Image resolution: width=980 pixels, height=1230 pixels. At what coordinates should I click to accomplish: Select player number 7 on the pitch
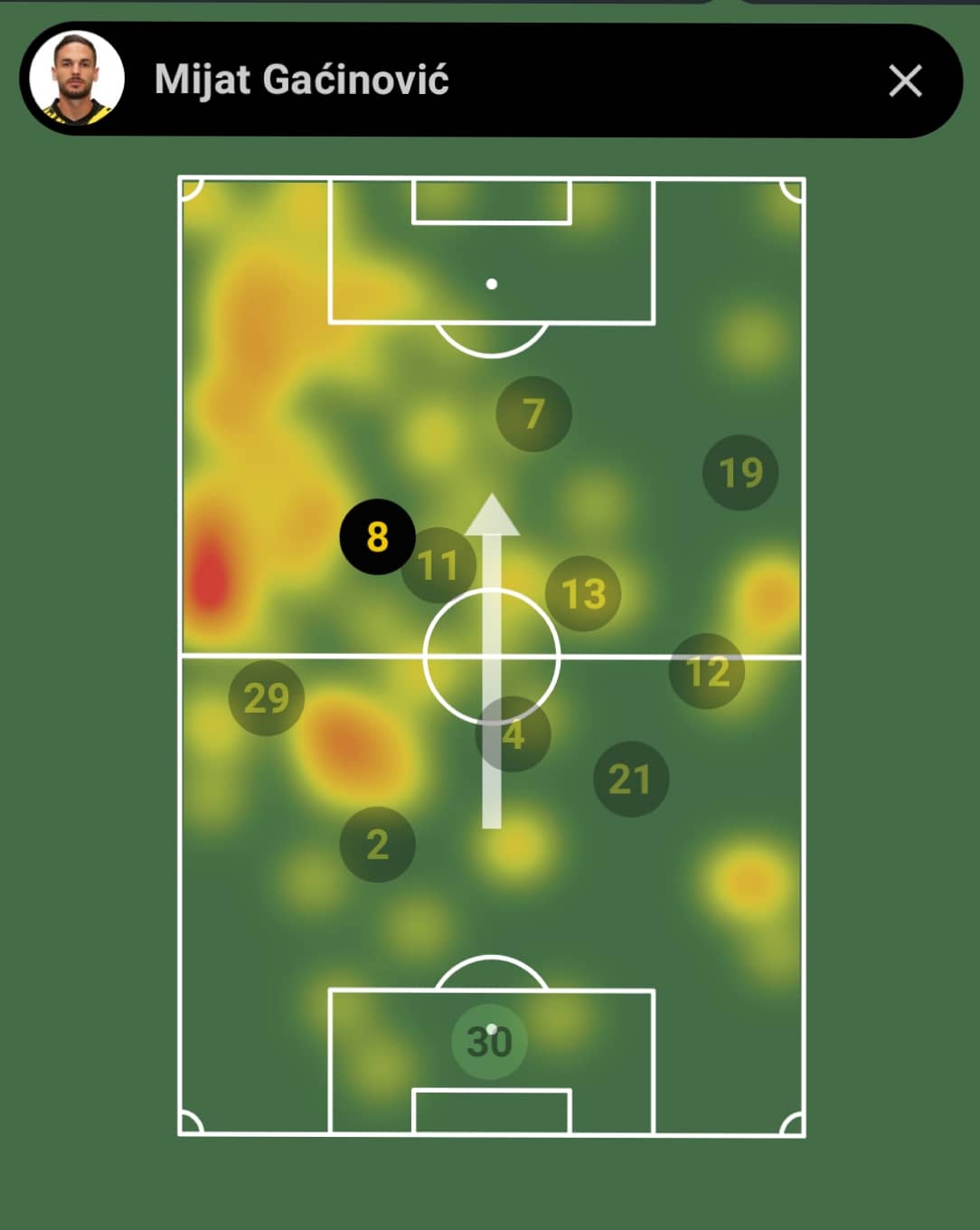(533, 413)
